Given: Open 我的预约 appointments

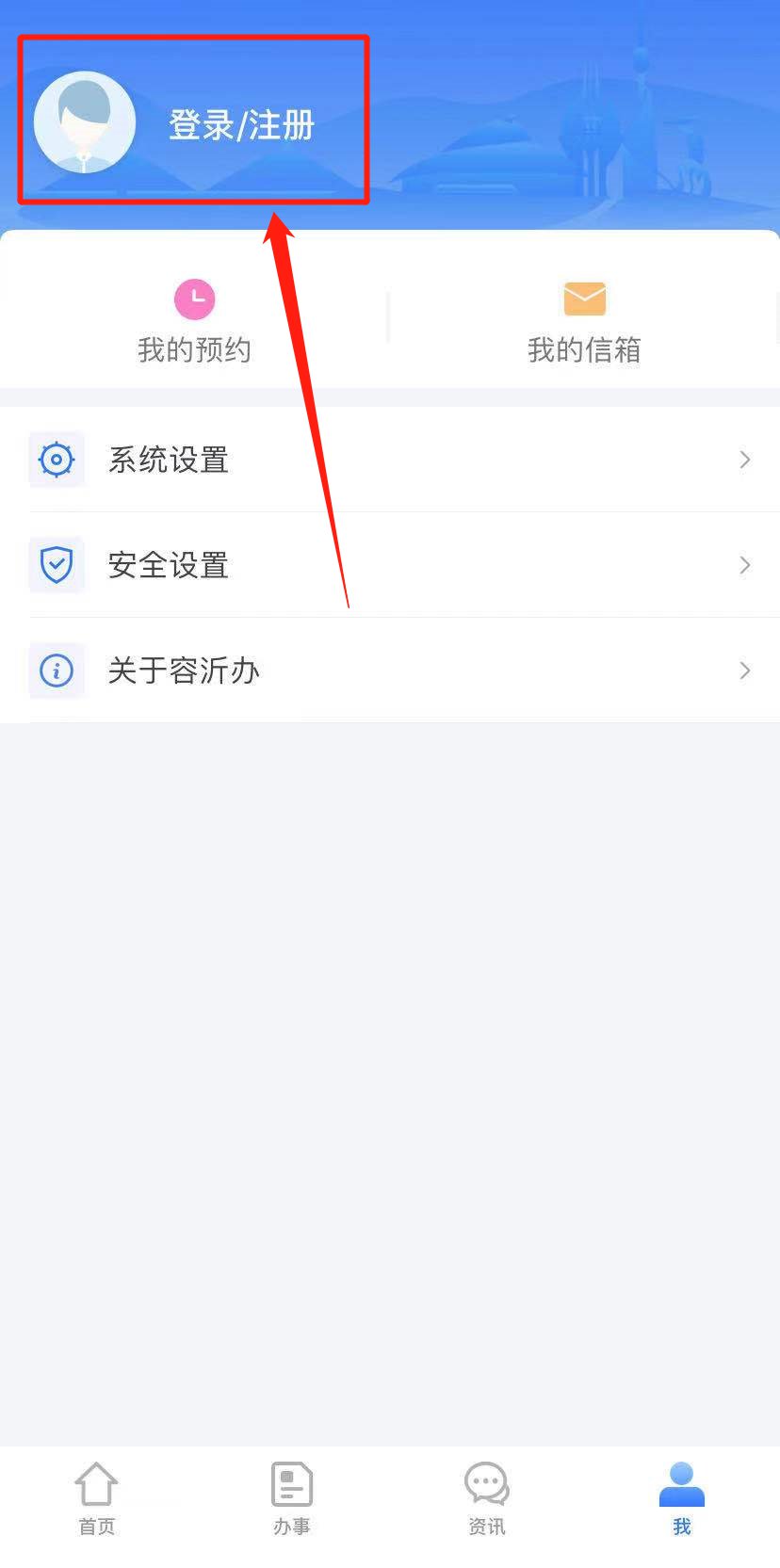Looking at the screenshot, I should click(x=194, y=322).
